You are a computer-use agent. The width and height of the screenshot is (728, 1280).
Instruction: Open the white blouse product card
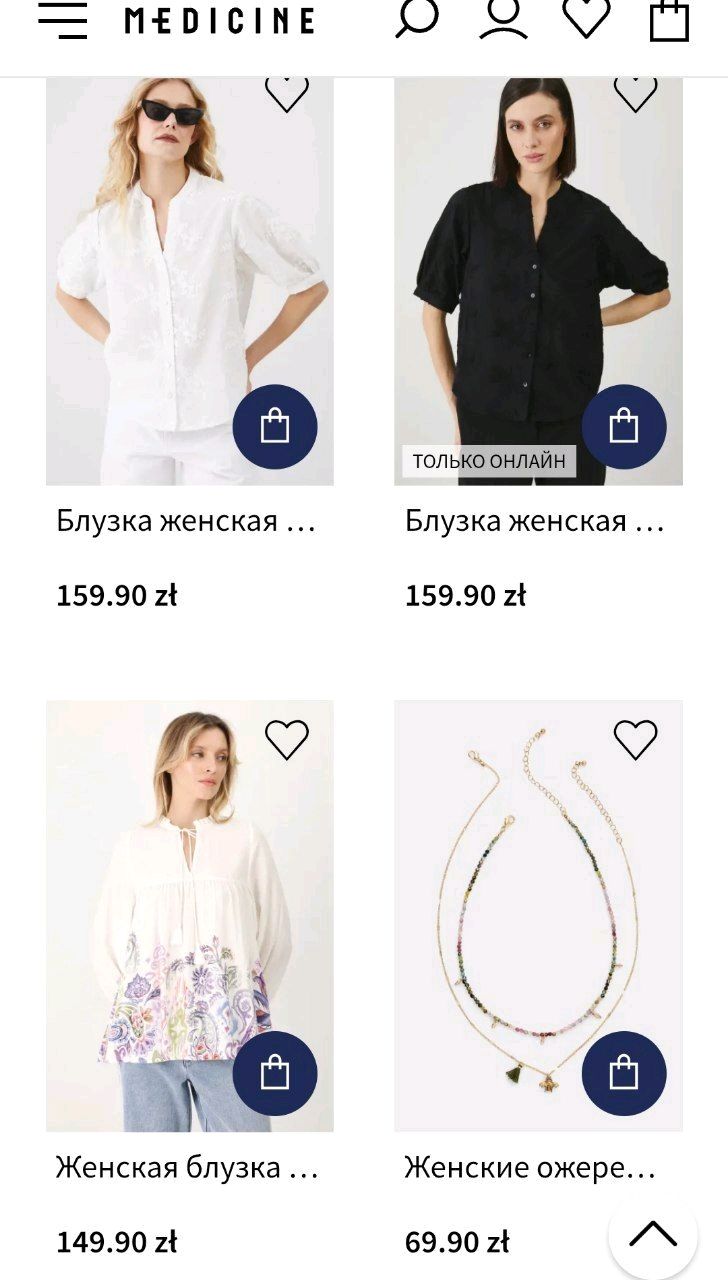coord(185,521)
